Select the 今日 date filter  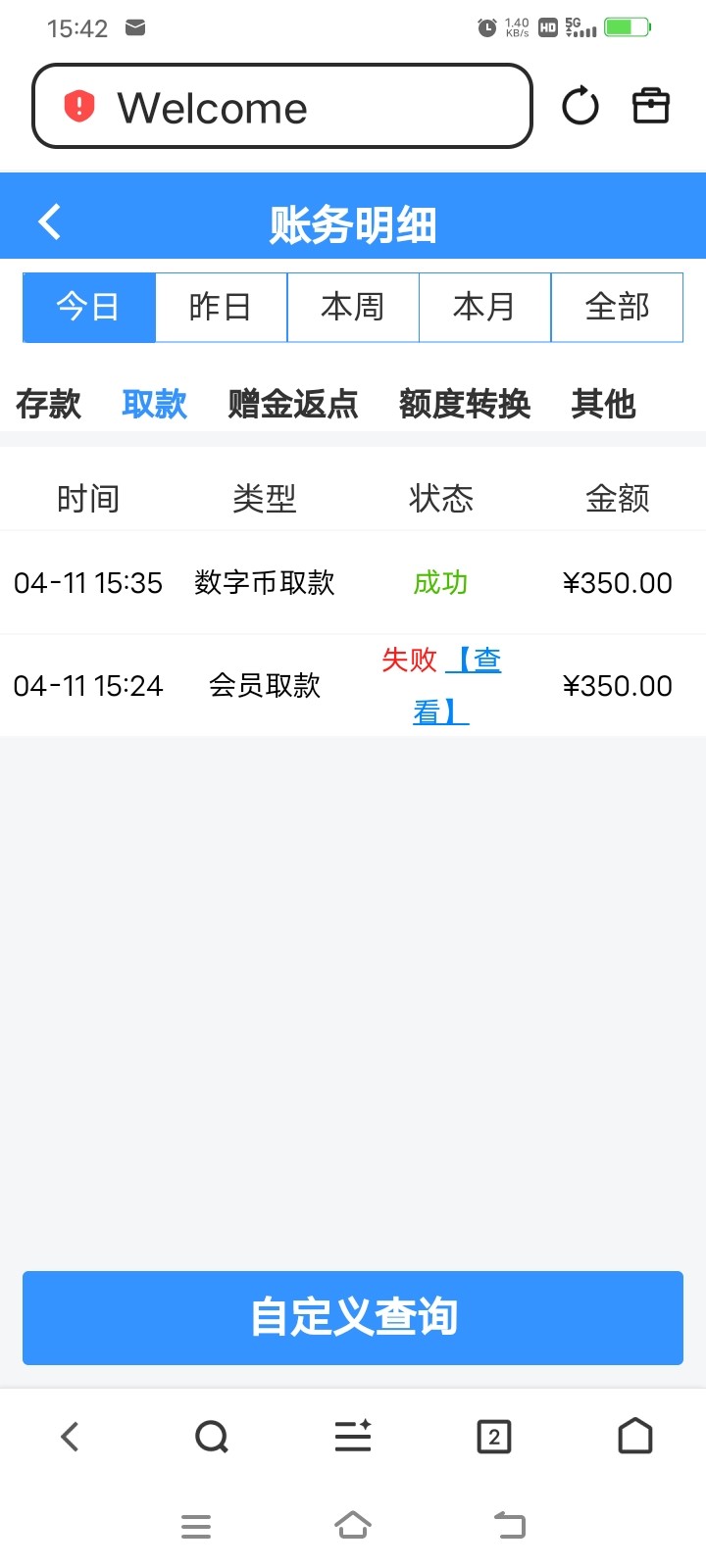pos(89,308)
